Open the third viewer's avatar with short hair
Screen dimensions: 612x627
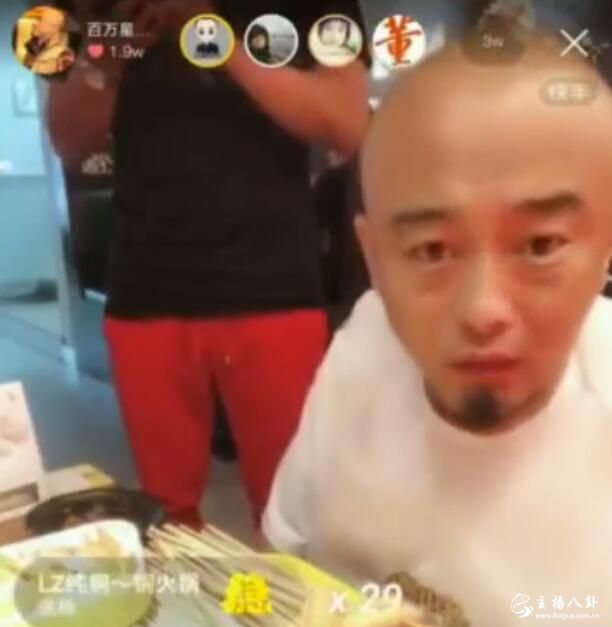point(335,40)
